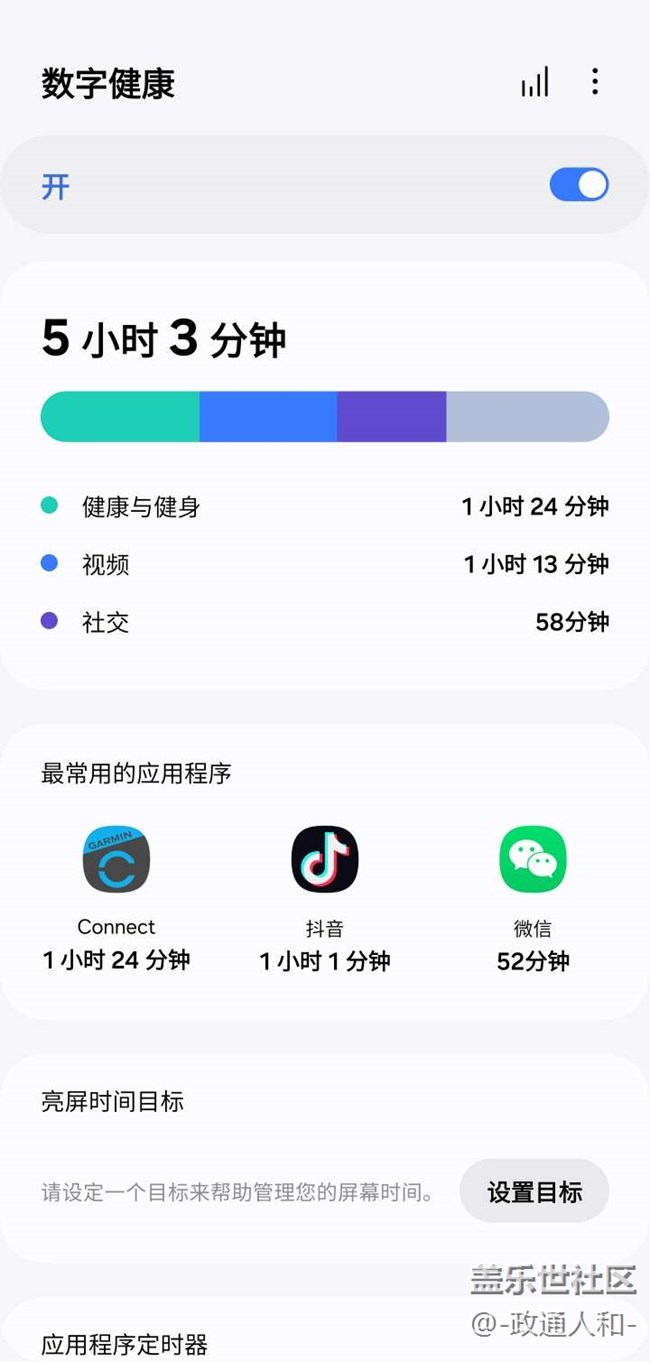Tap the 设置目标 button
Image resolution: width=650 pixels, height=1362 pixels.
534,1191
